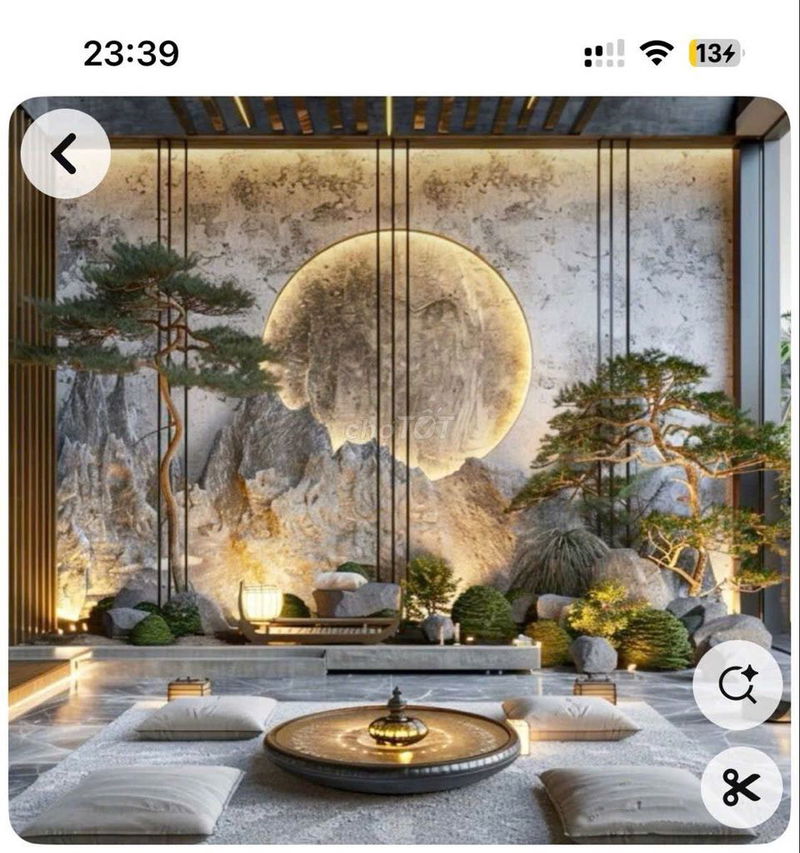Go back using the arrow button
The height and width of the screenshot is (853, 800).
(x=65, y=153)
